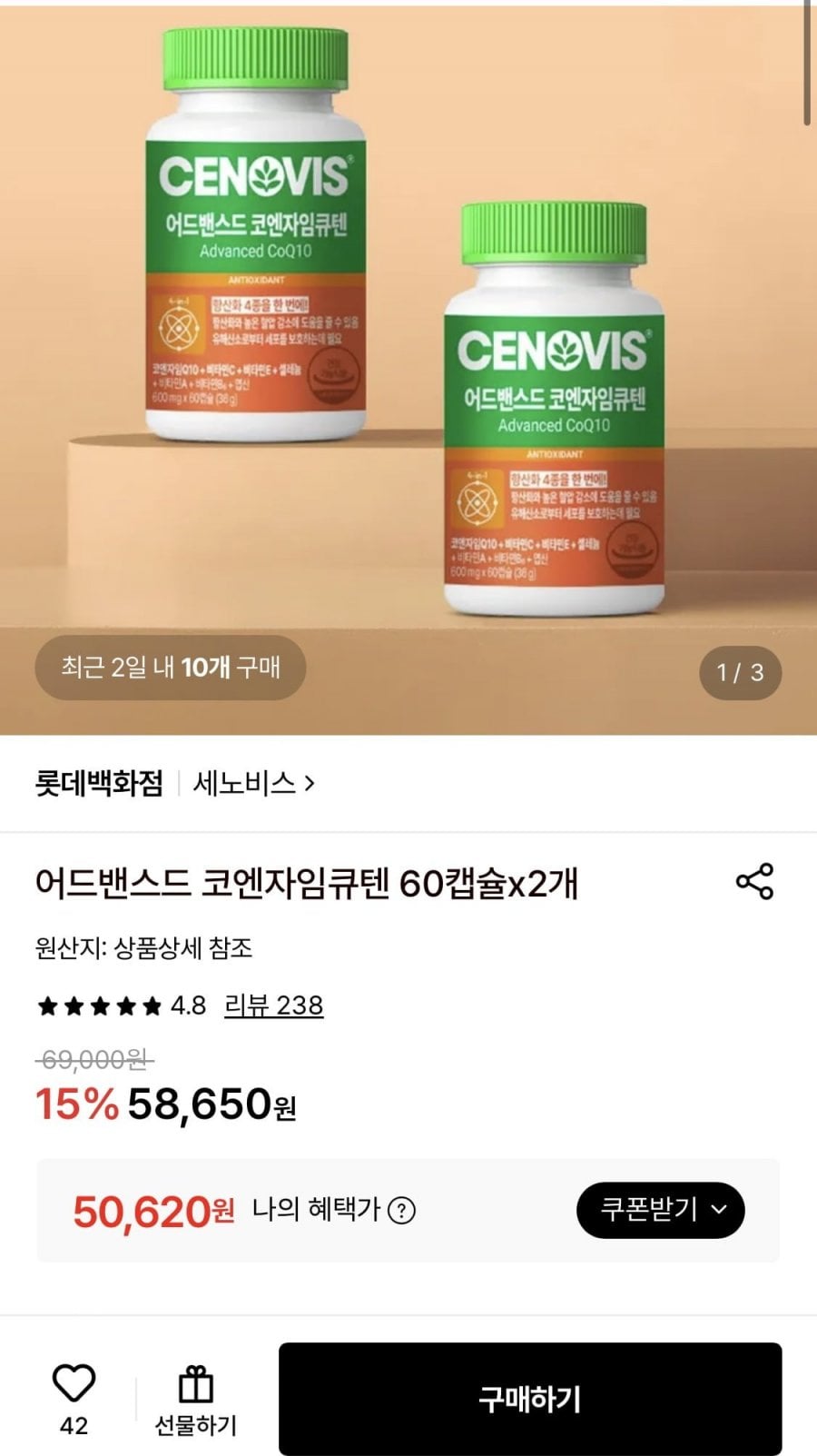Tap 구매하기 to buy now
Image resolution: width=817 pixels, height=1456 pixels.
pos(530,1399)
